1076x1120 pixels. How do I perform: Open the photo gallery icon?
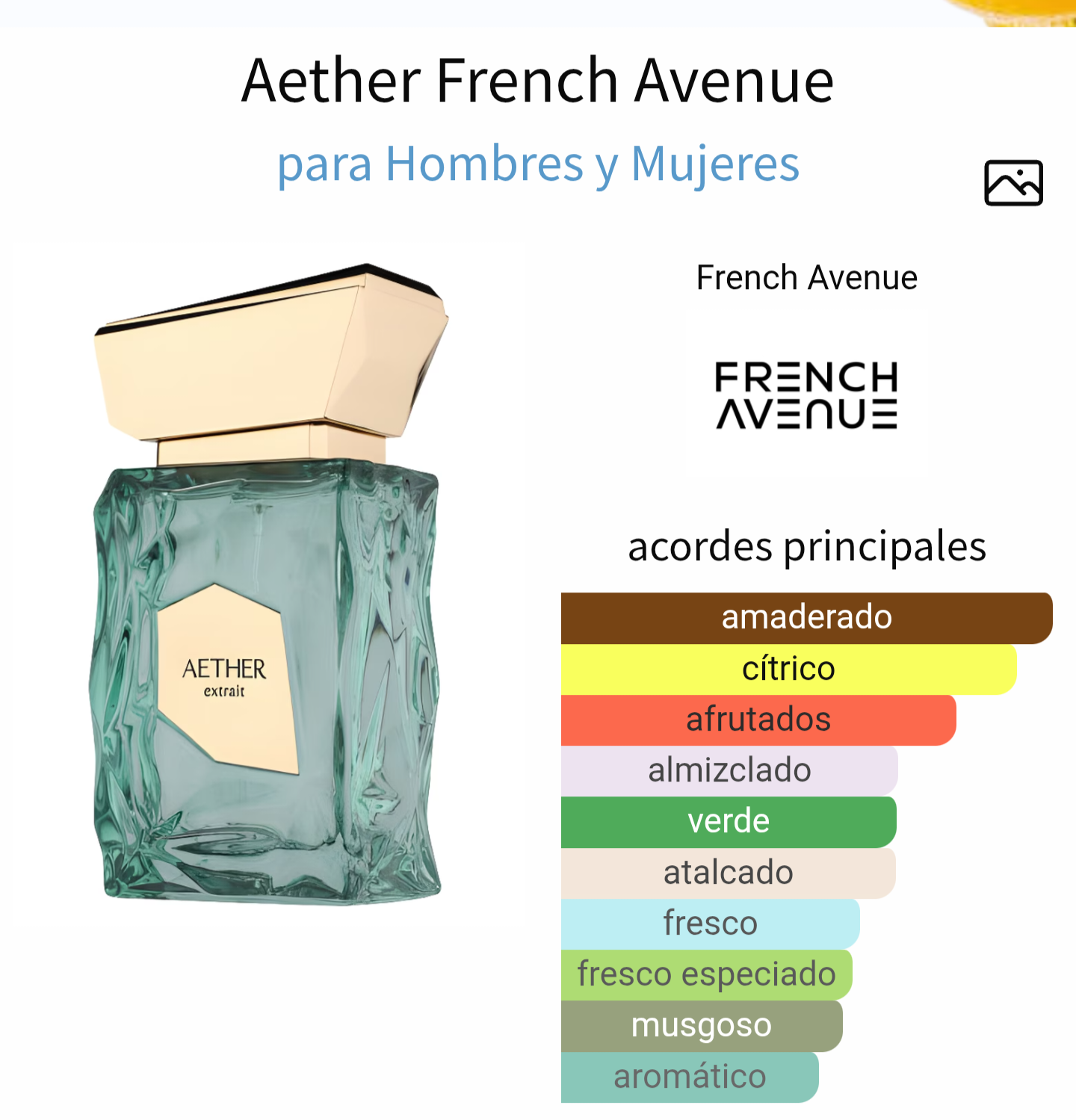tap(1013, 183)
